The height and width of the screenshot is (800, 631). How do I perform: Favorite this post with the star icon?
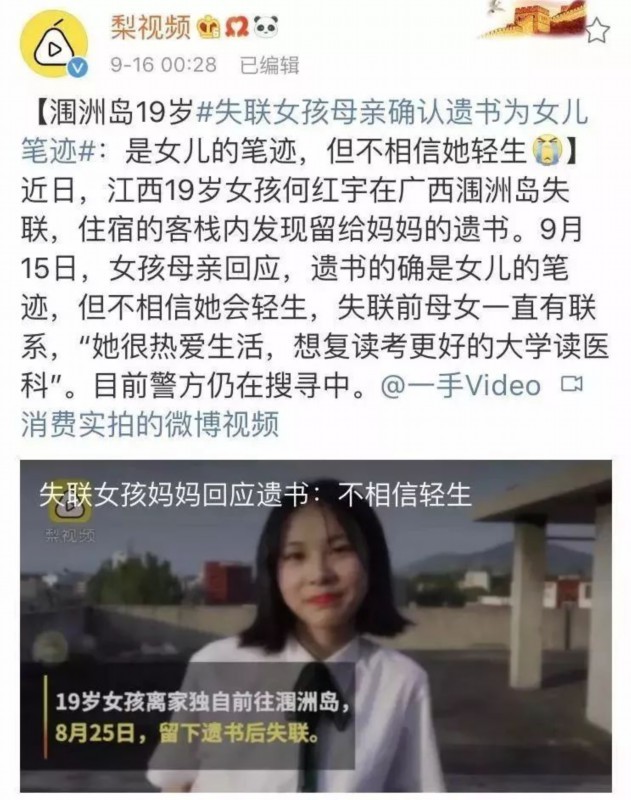click(x=597, y=31)
